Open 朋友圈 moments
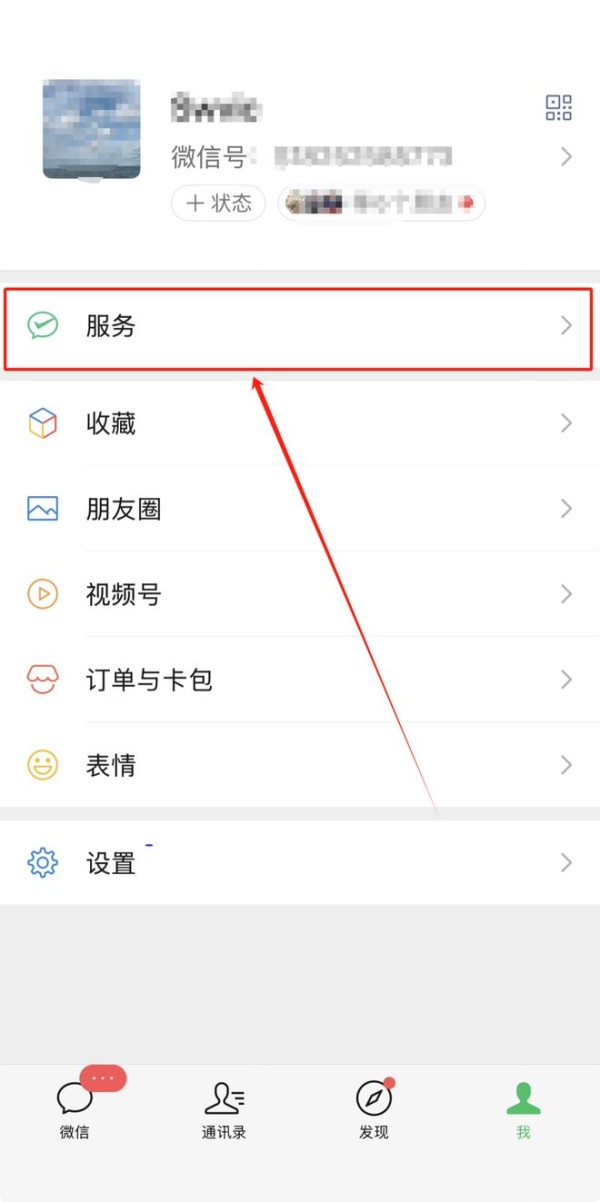Screen dimensions: 600x1202 tap(300, 509)
